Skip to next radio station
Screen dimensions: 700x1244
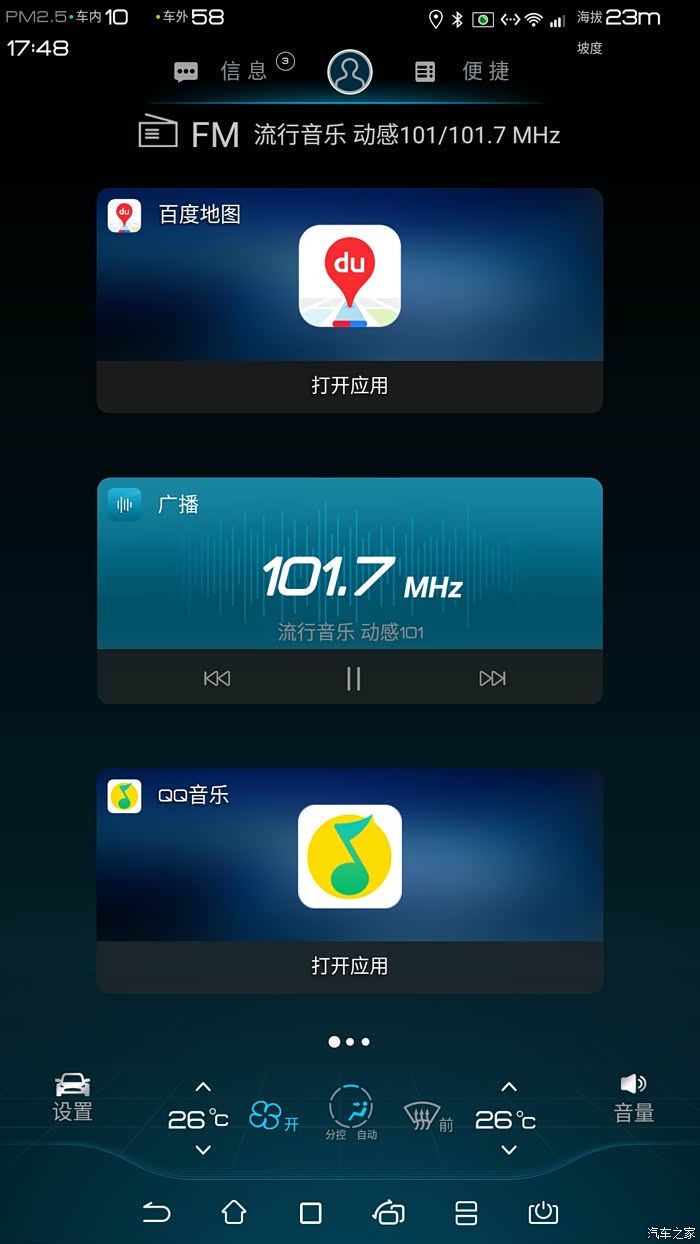point(492,678)
